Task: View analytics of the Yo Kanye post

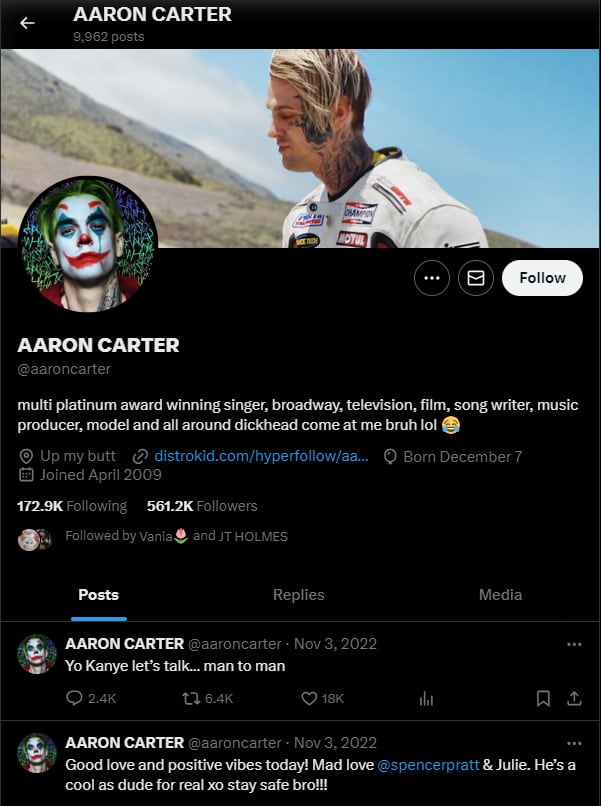Action: click(x=426, y=699)
